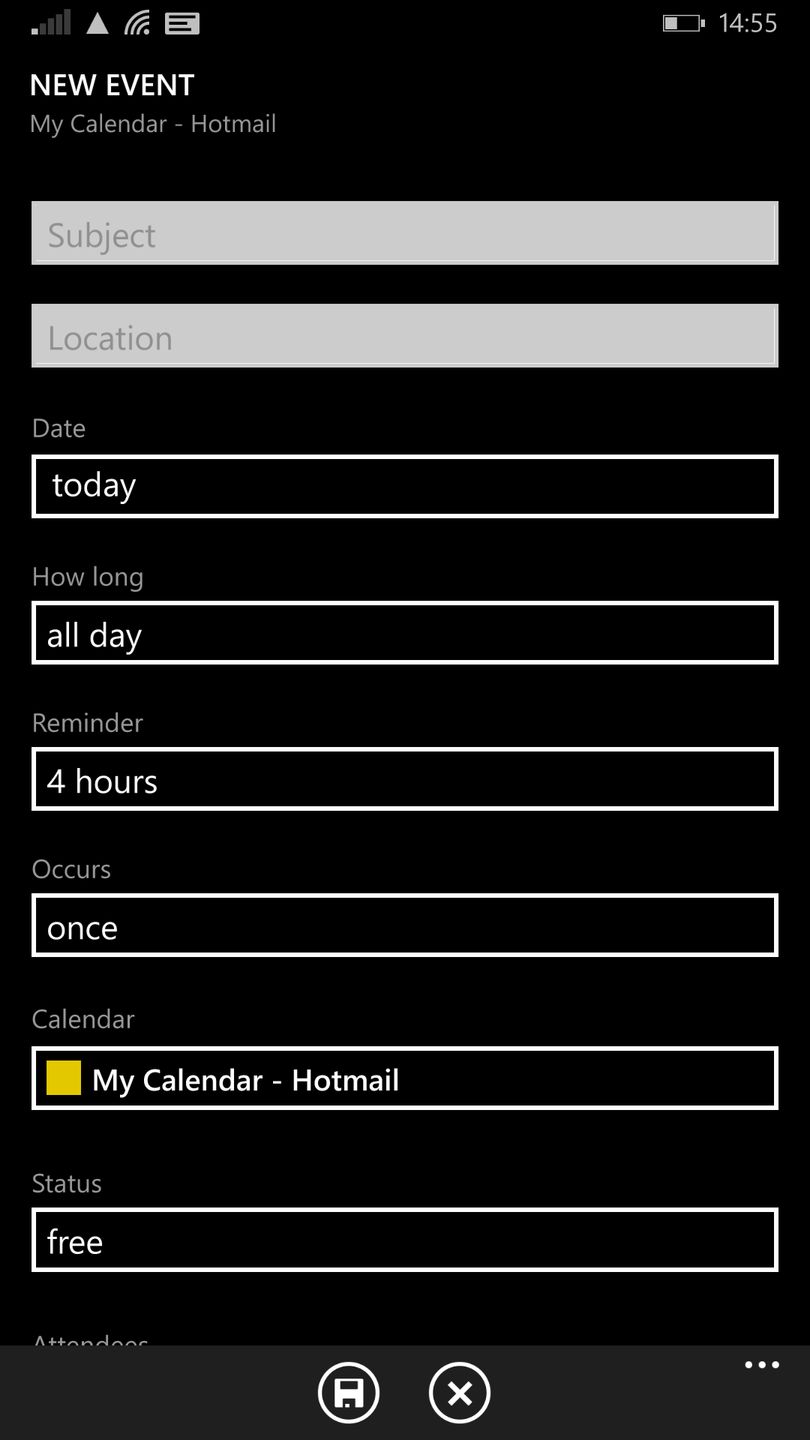The image size is (810, 1440).
Task: Open the Date selector showing today
Action: click(405, 486)
